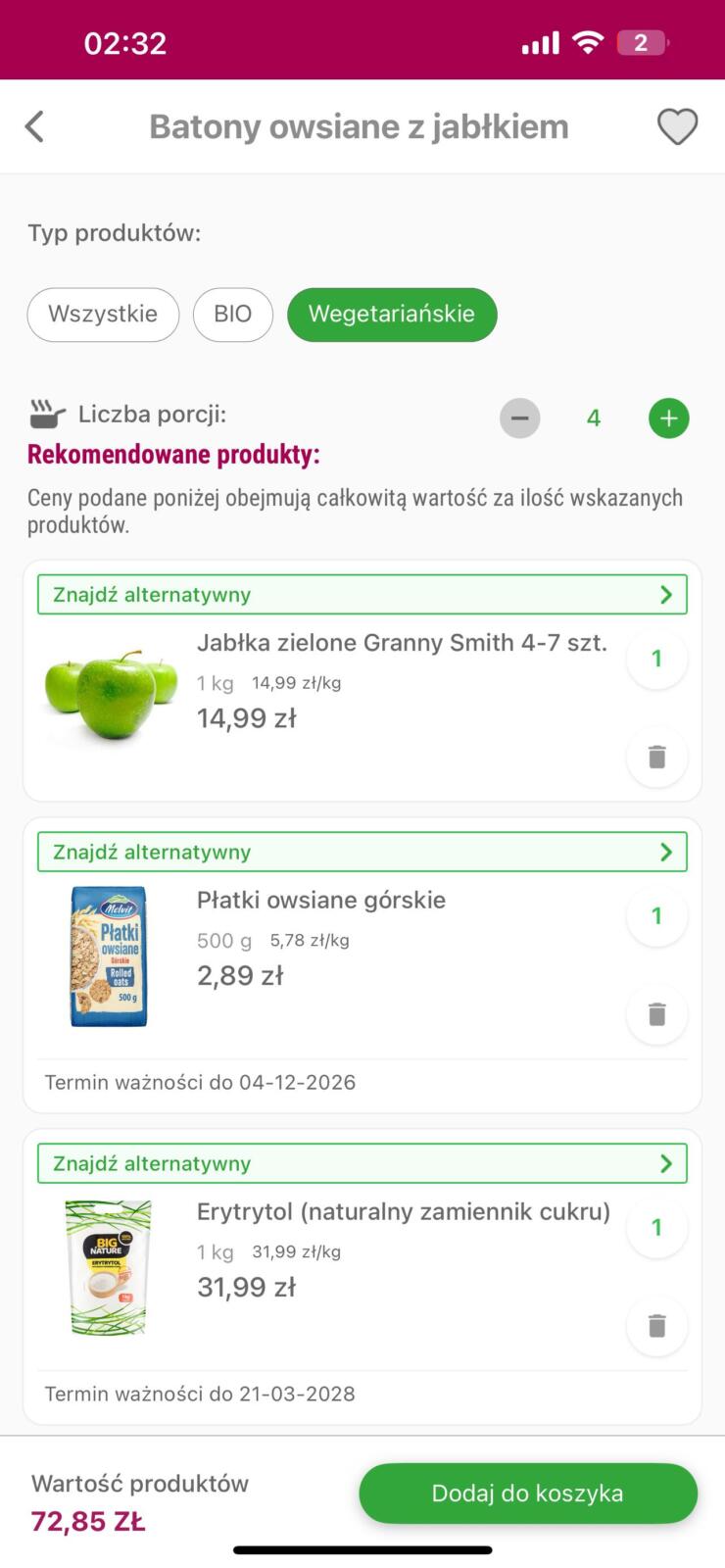This screenshot has height=1568, width=725.
Task: Go back from the recipe screen
Action: 35,126
